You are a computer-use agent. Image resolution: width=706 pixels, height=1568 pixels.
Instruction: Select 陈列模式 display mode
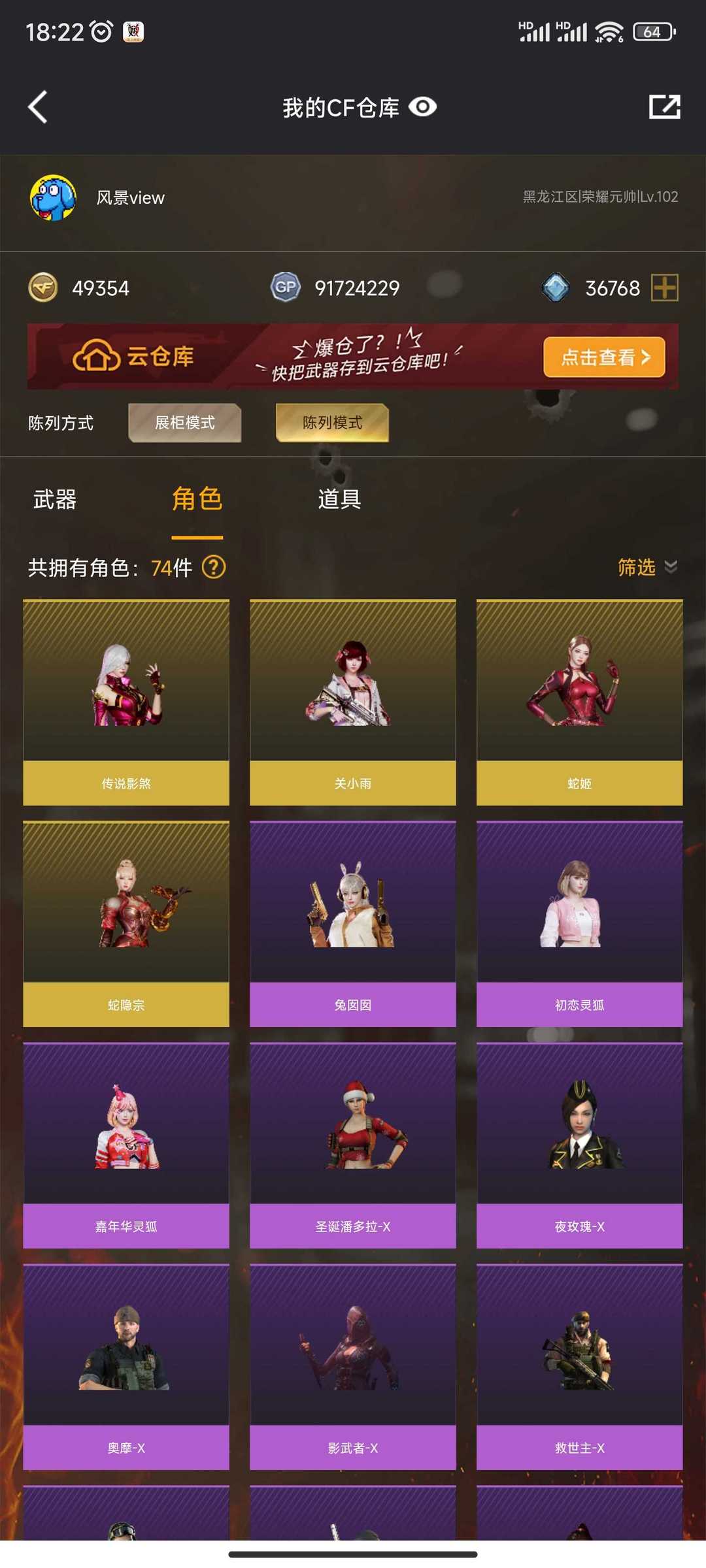click(332, 423)
